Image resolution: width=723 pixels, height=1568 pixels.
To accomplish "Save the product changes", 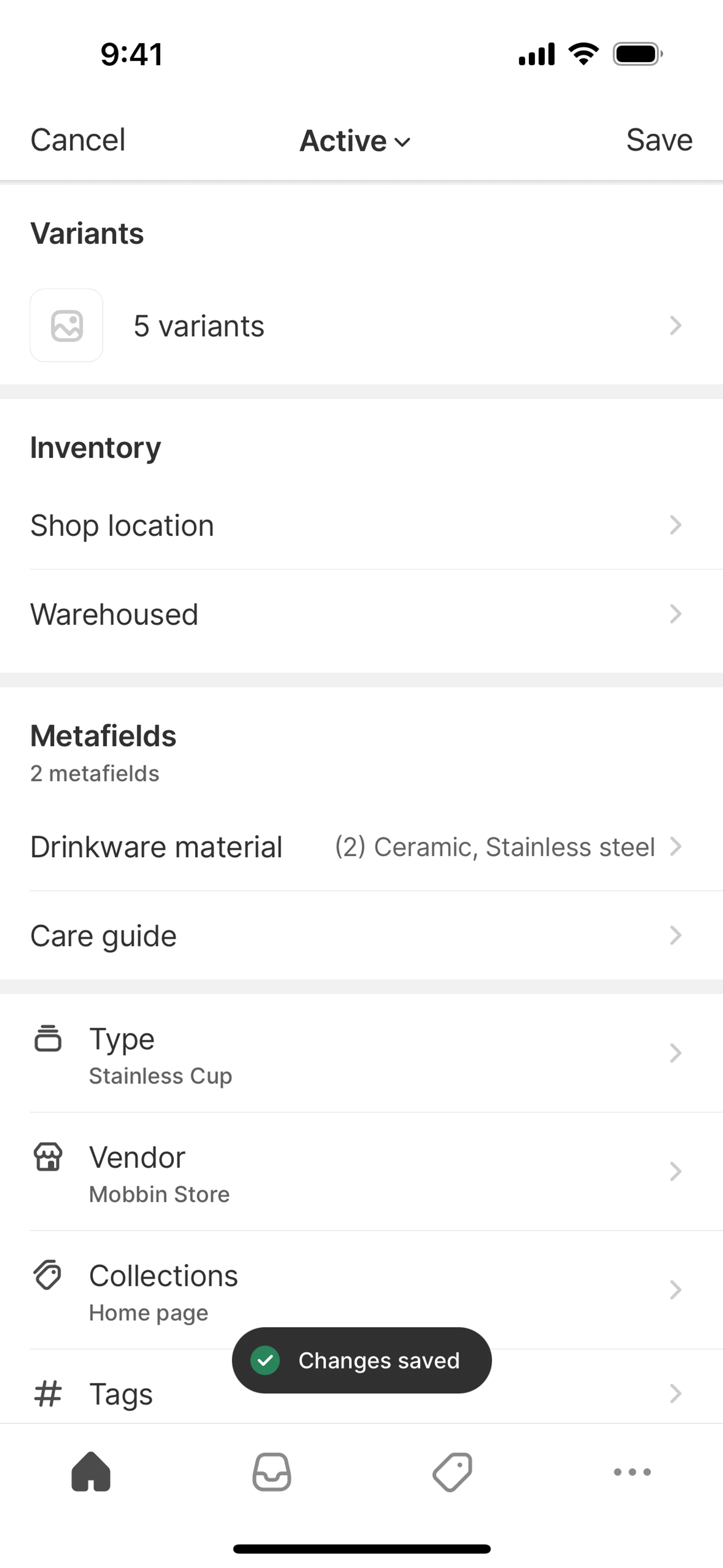I will click(x=659, y=140).
